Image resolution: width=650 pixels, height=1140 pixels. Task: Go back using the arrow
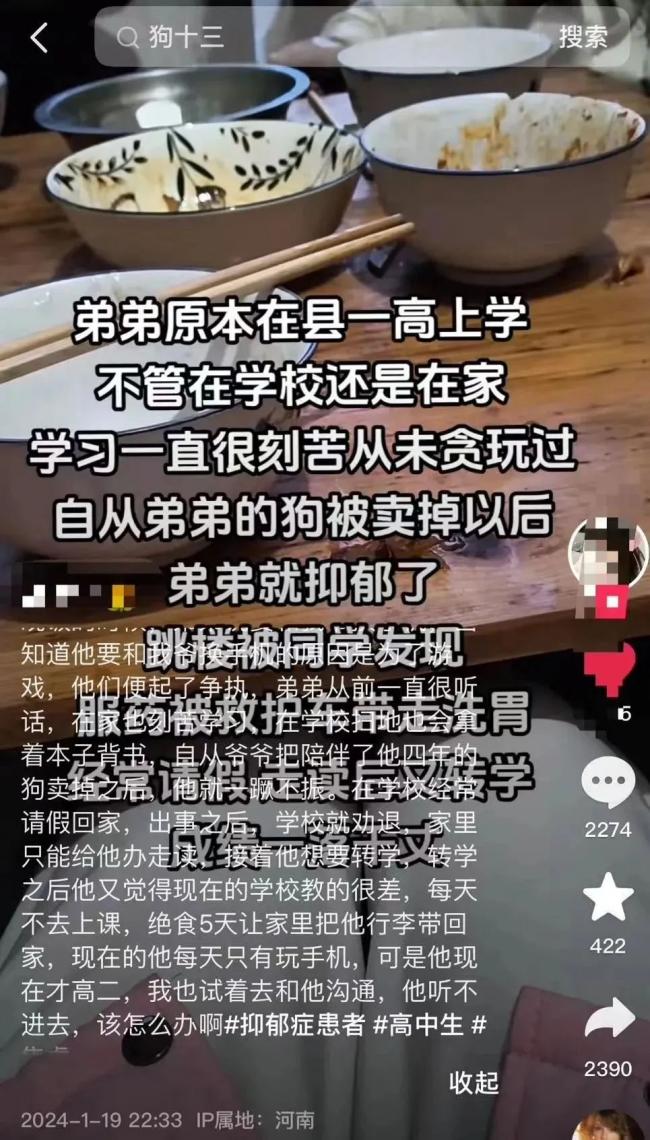click(38, 38)
